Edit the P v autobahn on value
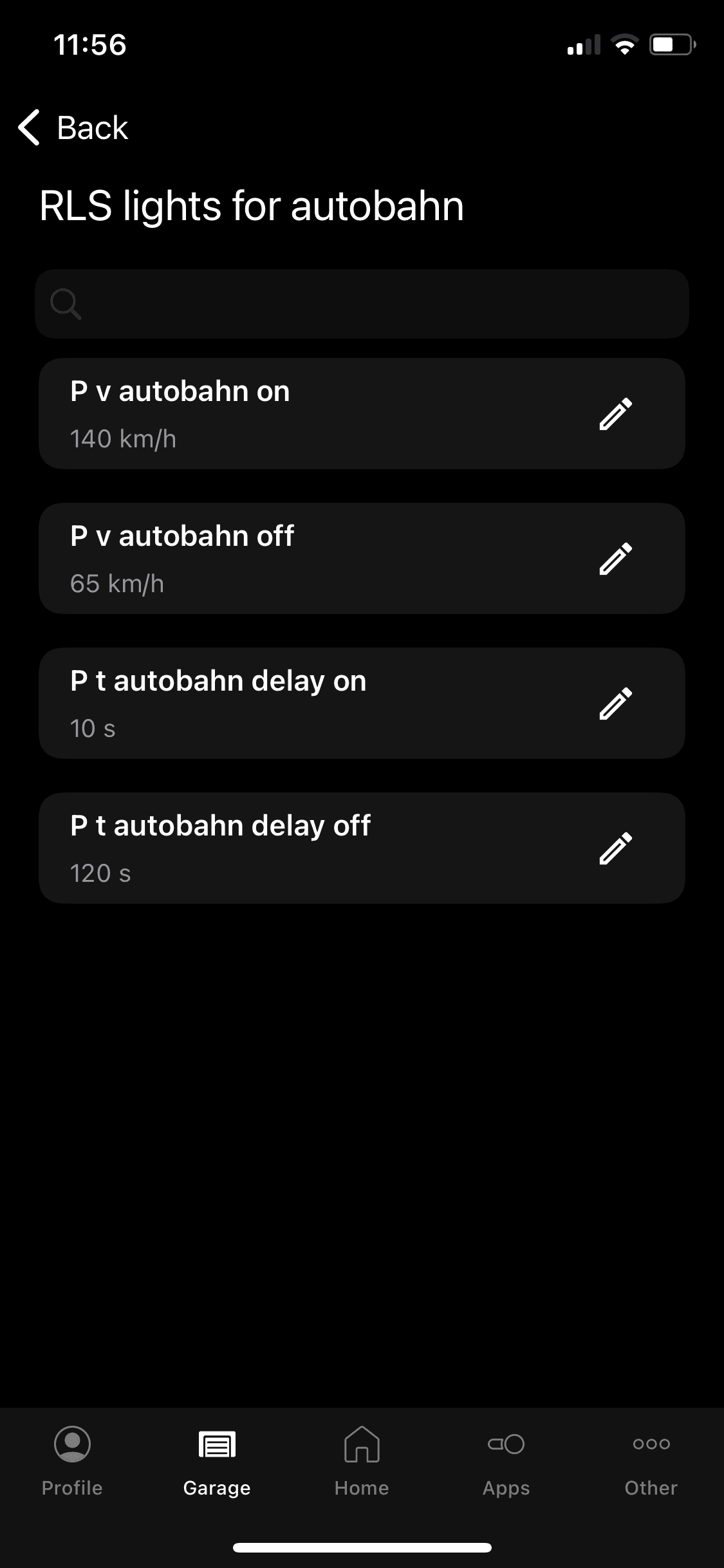The width and height of the screenshot is (724, 1568). (x=616, y=414)
